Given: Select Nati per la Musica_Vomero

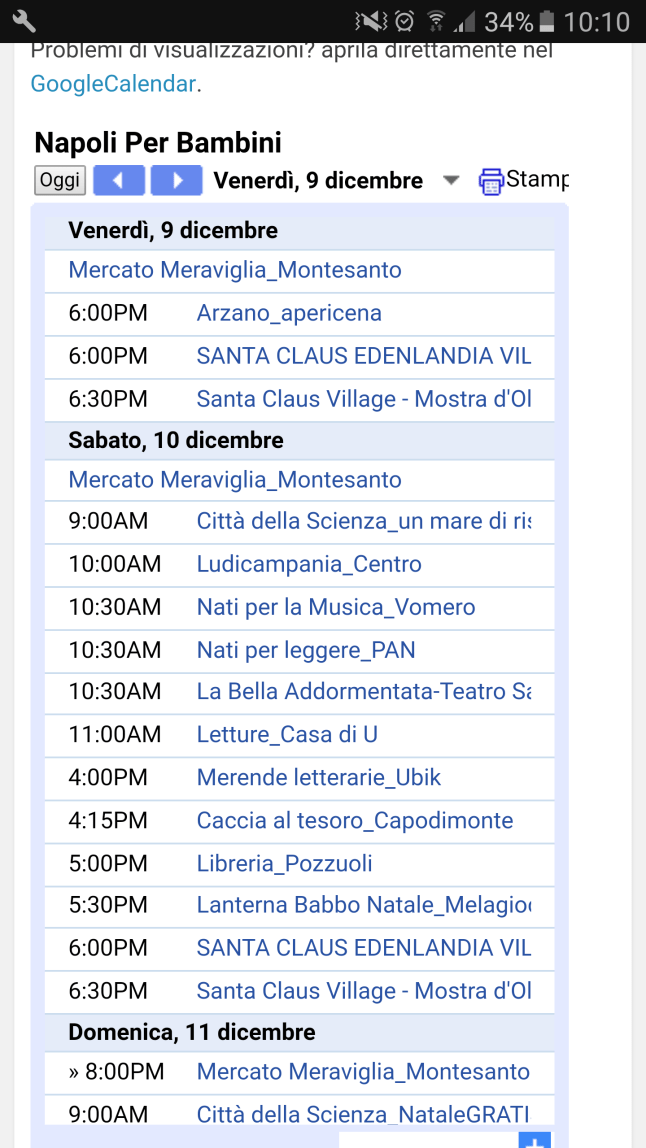Looking at the screenshot, I should click(335, 607).
